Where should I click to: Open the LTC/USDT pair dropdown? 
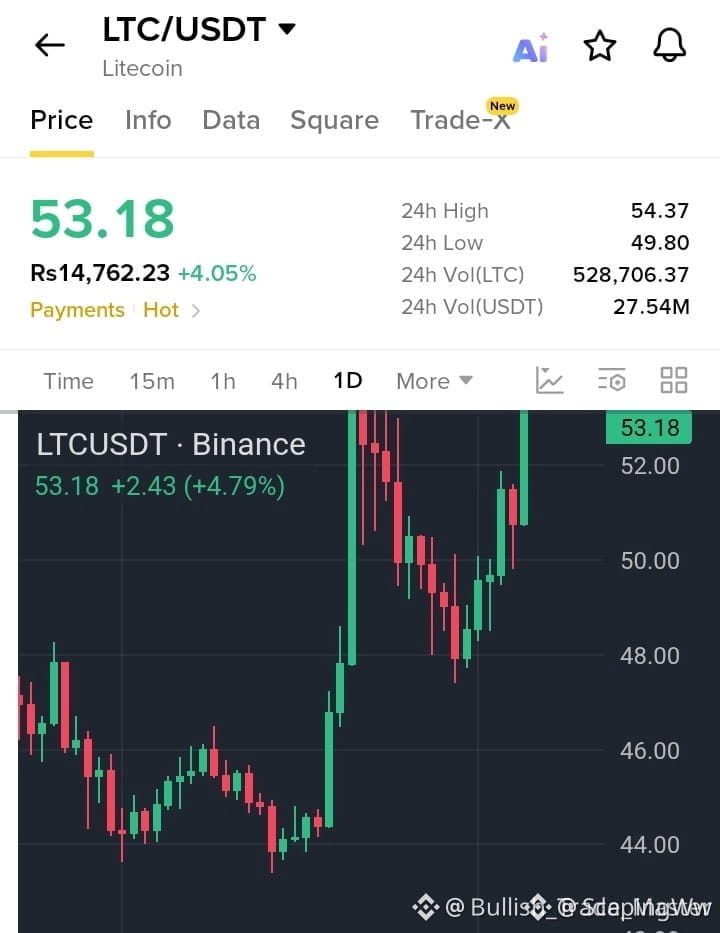(199, 30)
